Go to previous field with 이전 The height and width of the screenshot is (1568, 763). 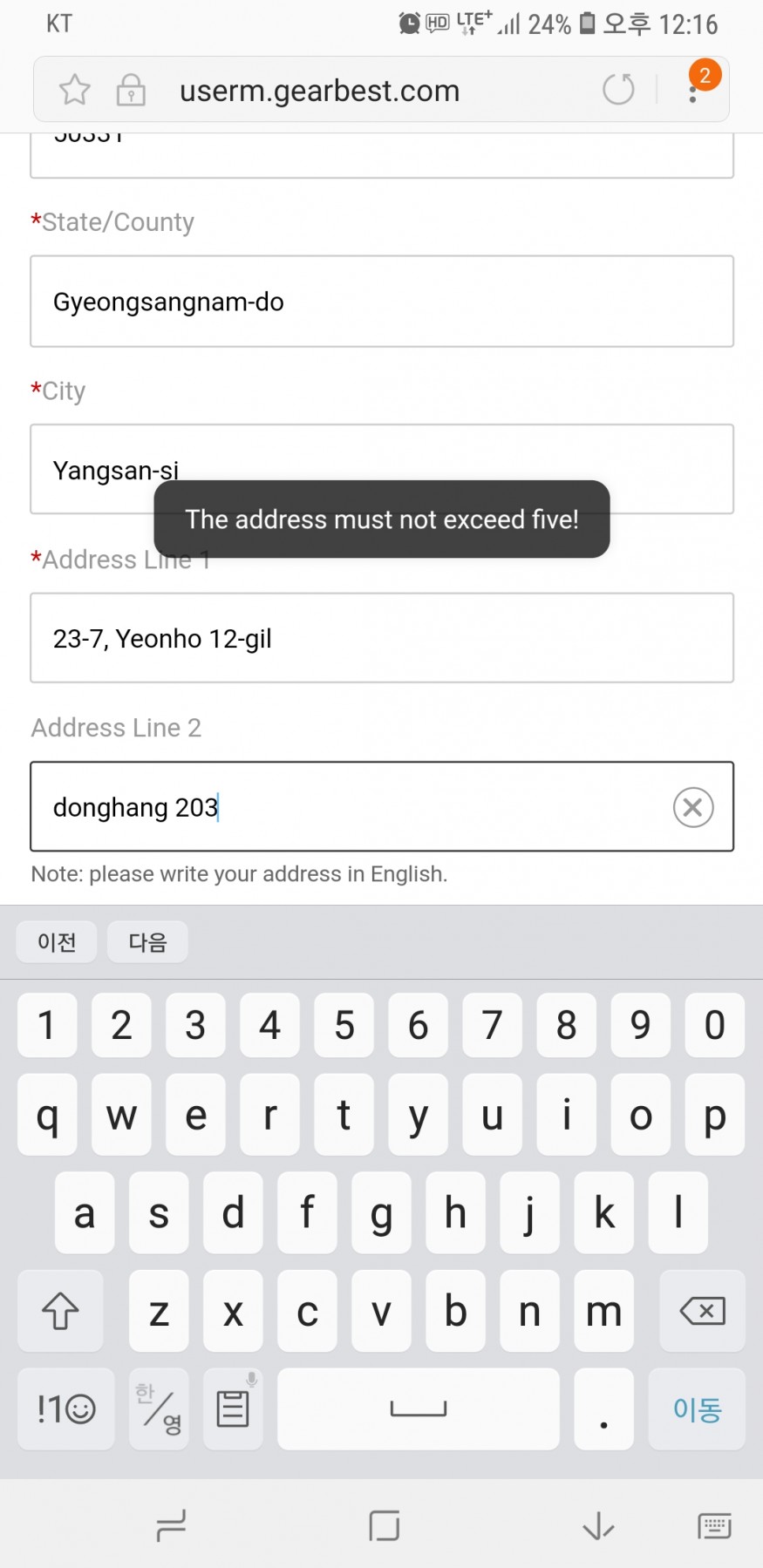pos(57,942)
